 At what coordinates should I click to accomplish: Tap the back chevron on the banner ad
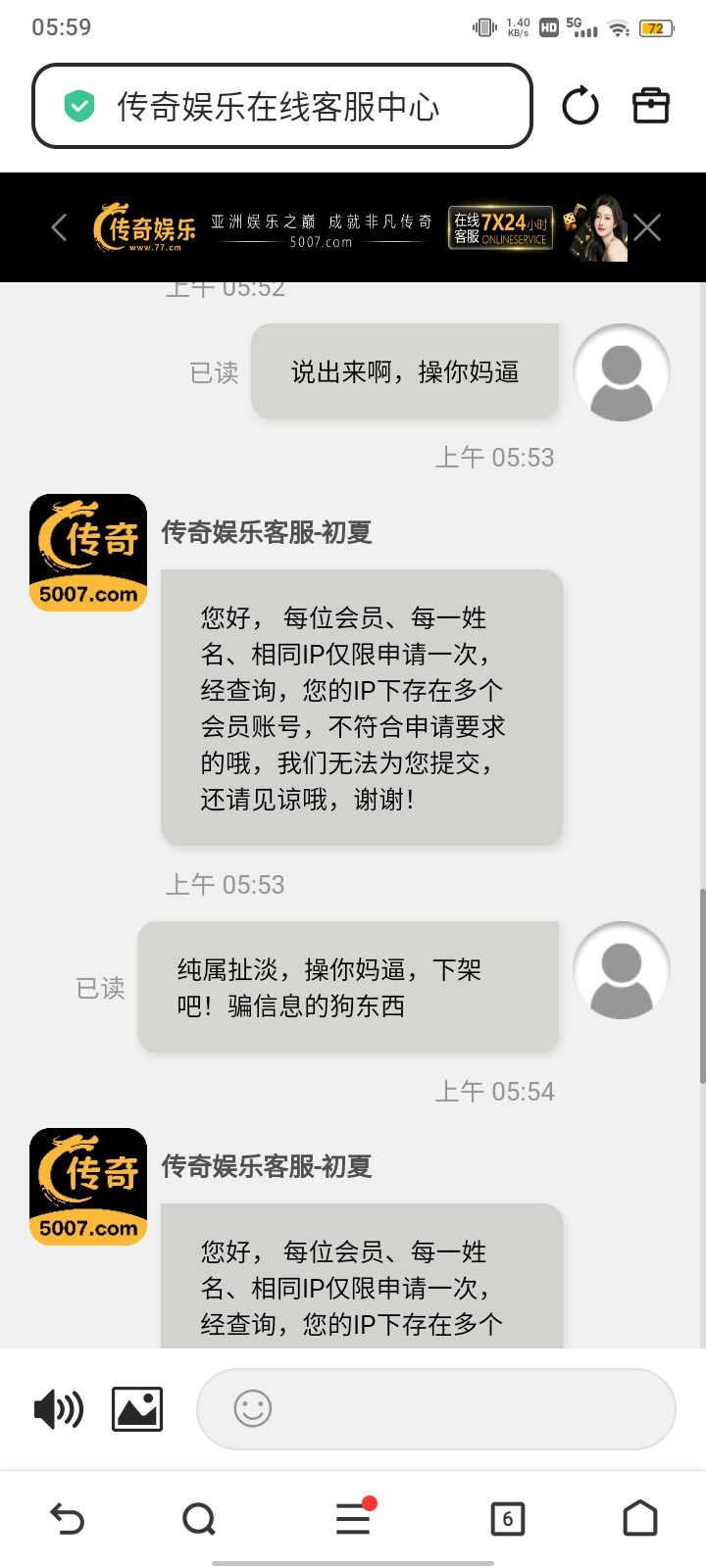click(x=58, y=226)
